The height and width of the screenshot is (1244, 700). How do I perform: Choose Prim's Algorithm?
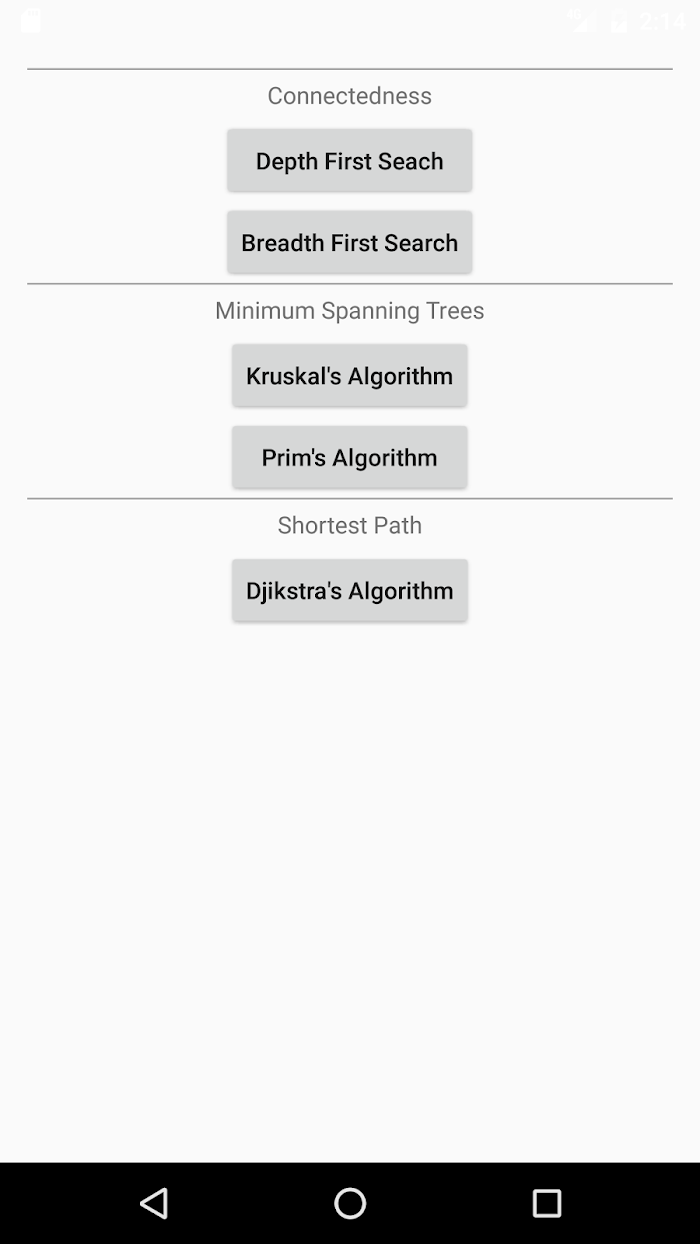[x=349, y=457]
